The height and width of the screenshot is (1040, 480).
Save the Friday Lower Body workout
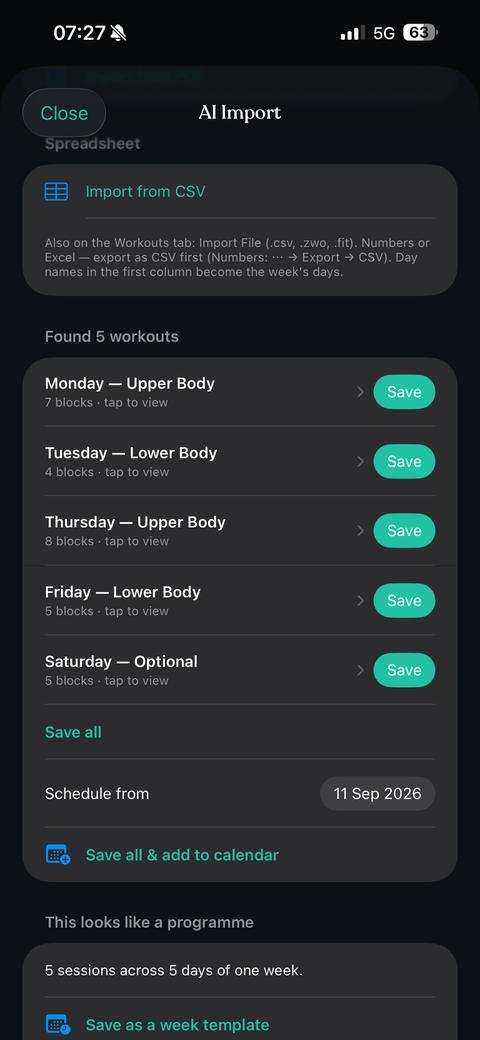pos(404,600)
